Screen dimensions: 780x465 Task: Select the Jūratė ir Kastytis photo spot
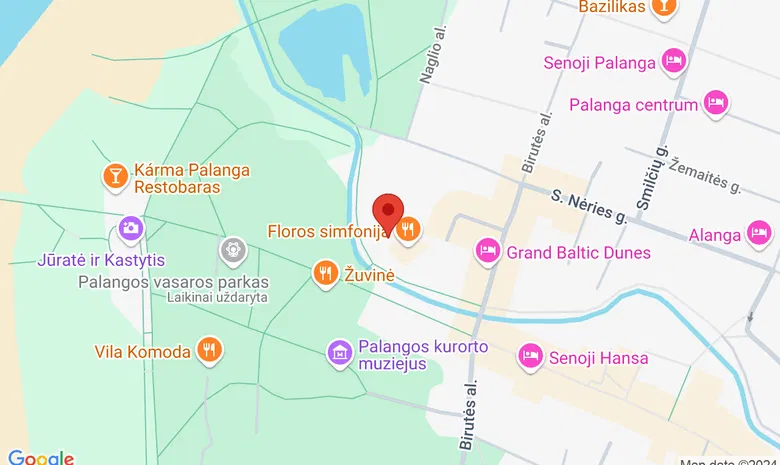[x=130, y=229]
